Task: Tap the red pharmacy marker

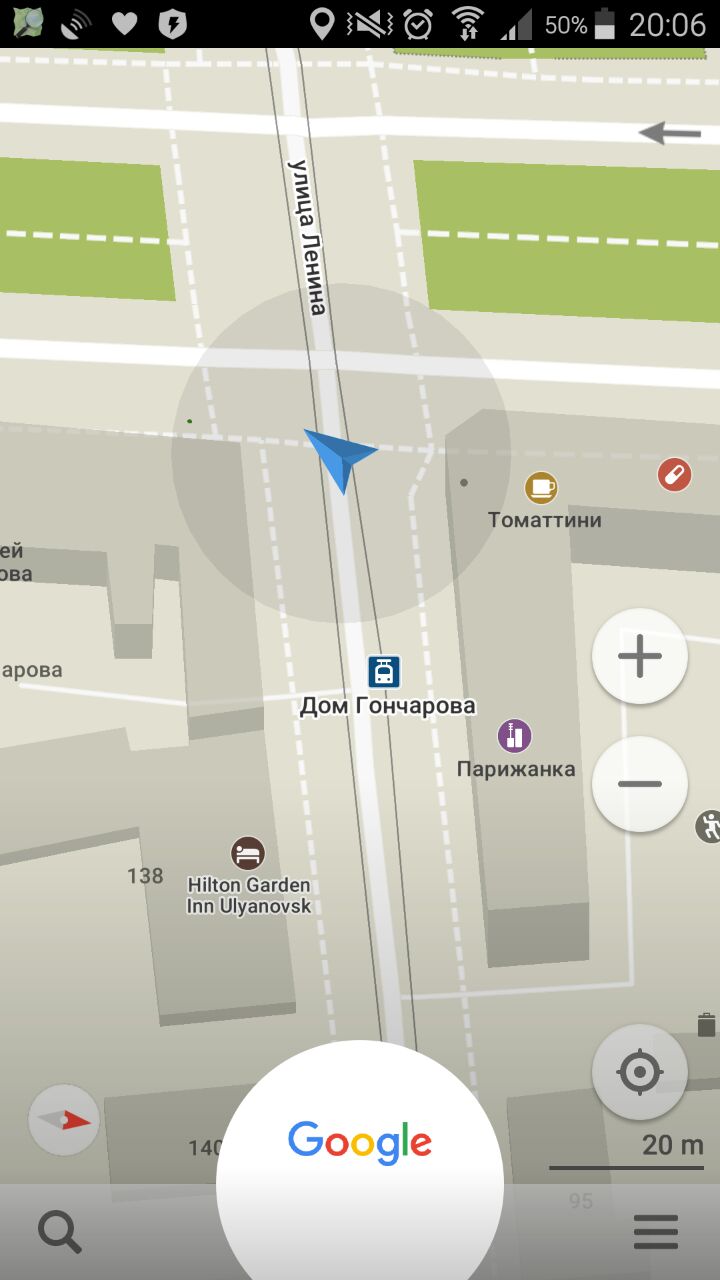Action: point(675,474)
